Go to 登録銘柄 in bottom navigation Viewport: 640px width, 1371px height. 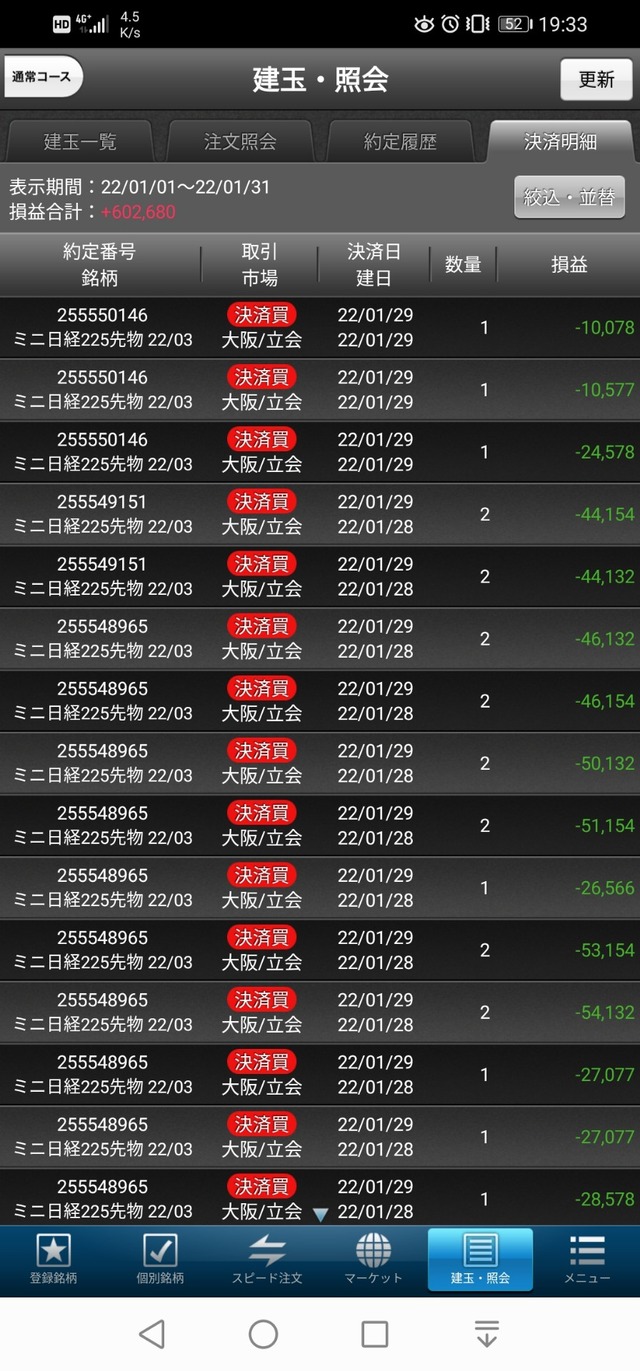[x=53, y=1259]
